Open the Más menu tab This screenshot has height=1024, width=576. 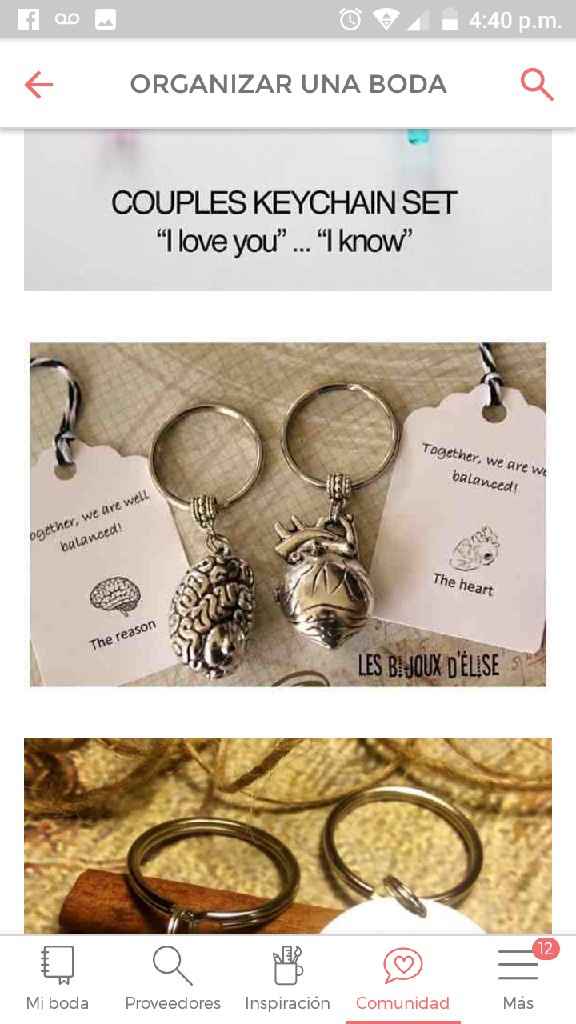point(519,978)
